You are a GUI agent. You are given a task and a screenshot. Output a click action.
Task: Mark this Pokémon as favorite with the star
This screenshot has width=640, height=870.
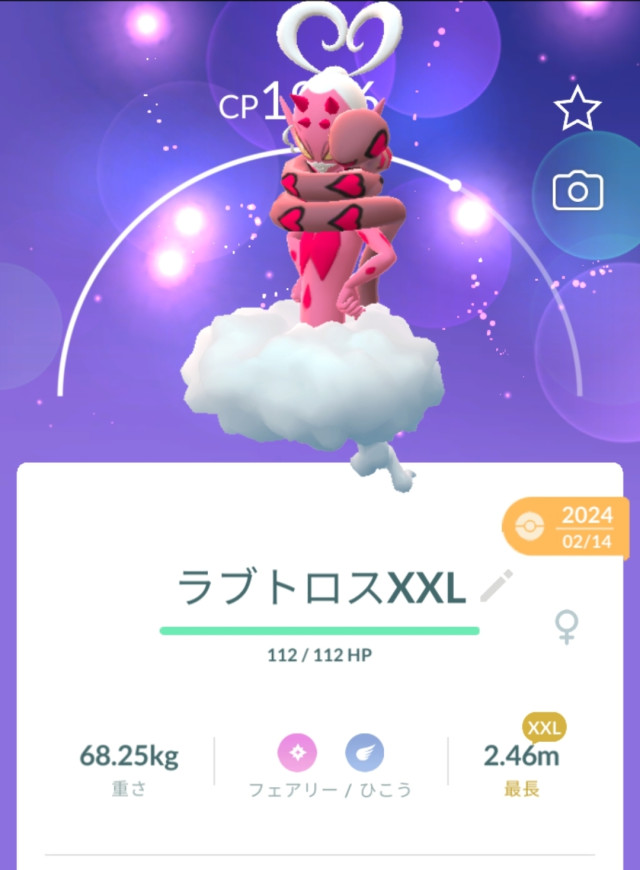(577, 107)
